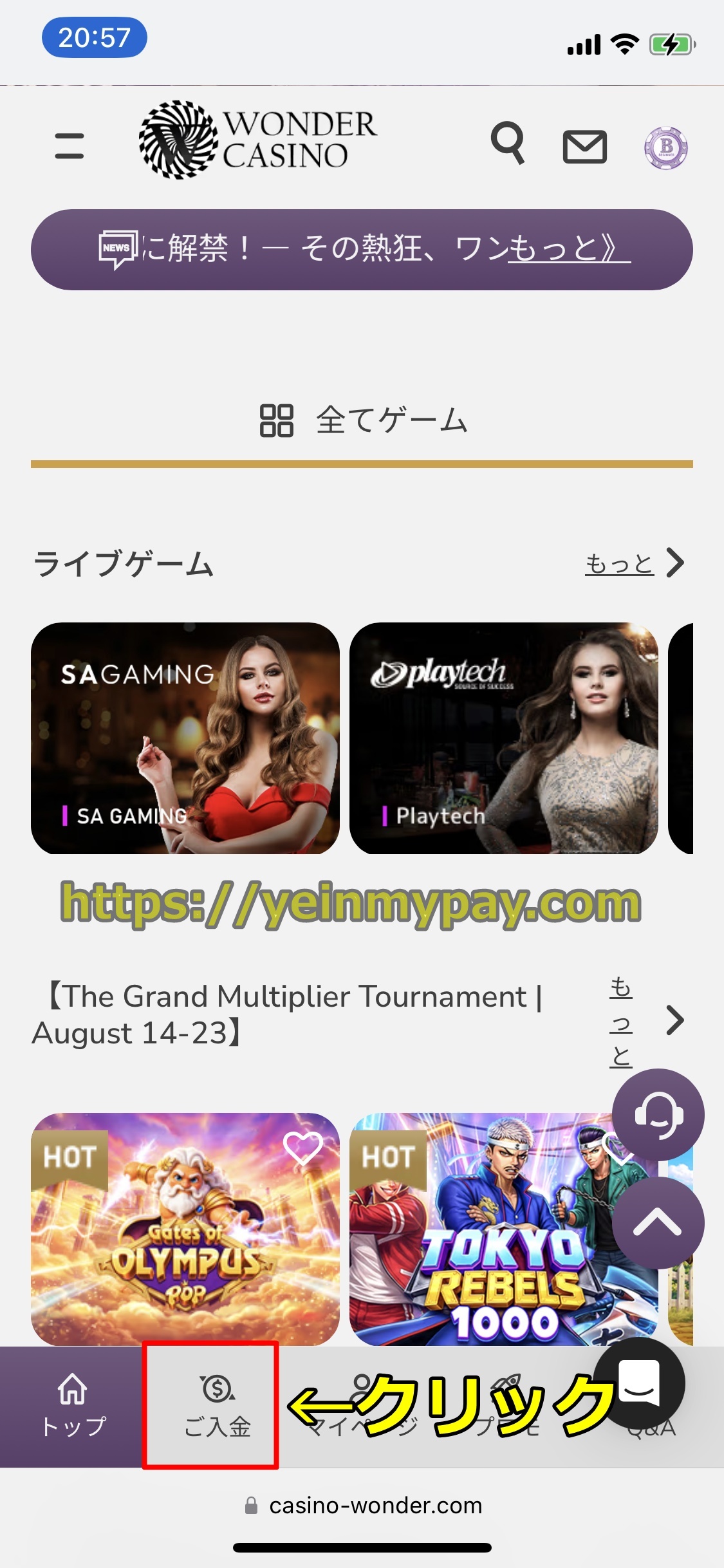The image size is (724, 1568).
Task: Open the SA Gaming live card
Action: point(185,738)
